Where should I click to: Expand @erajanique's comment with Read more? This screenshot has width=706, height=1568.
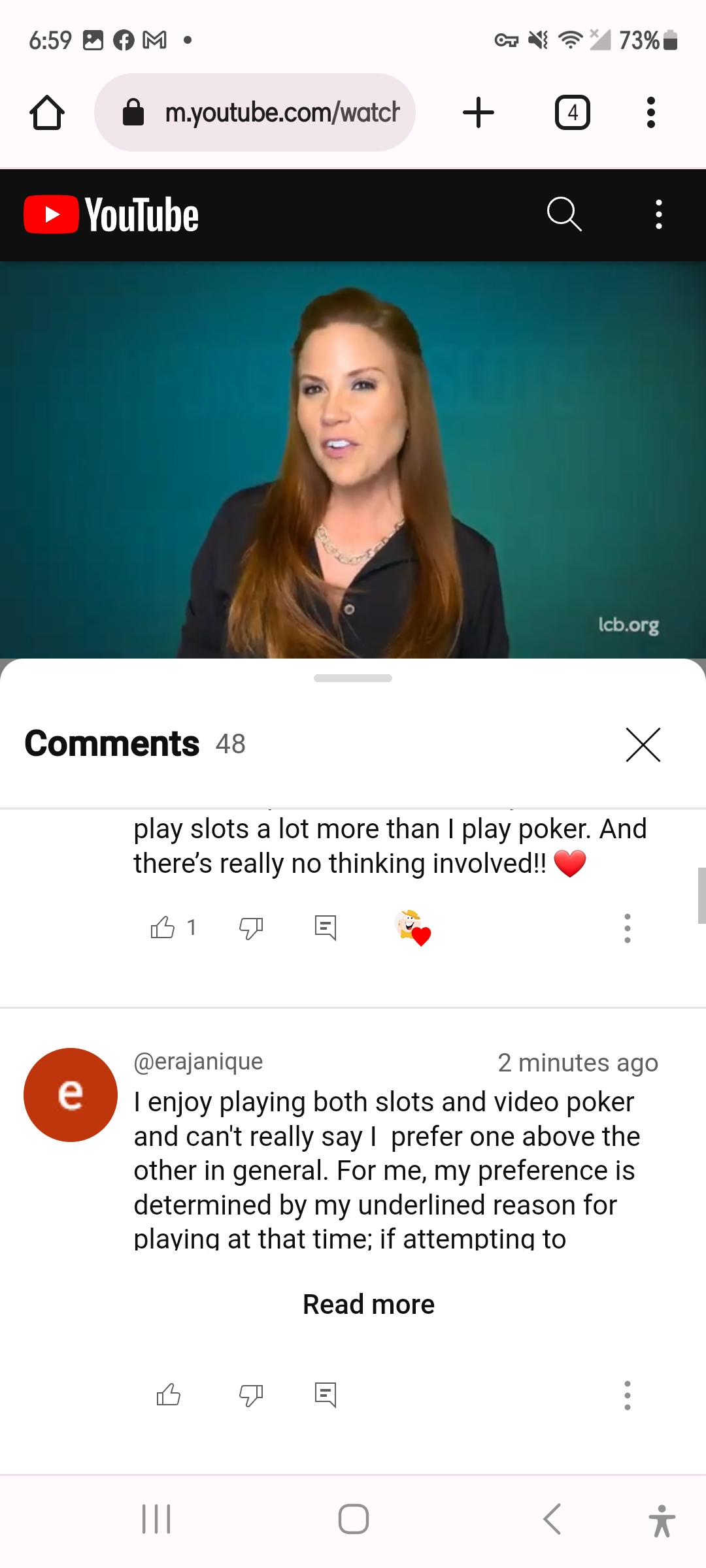pyautogui.click(x=368, y=1305)
